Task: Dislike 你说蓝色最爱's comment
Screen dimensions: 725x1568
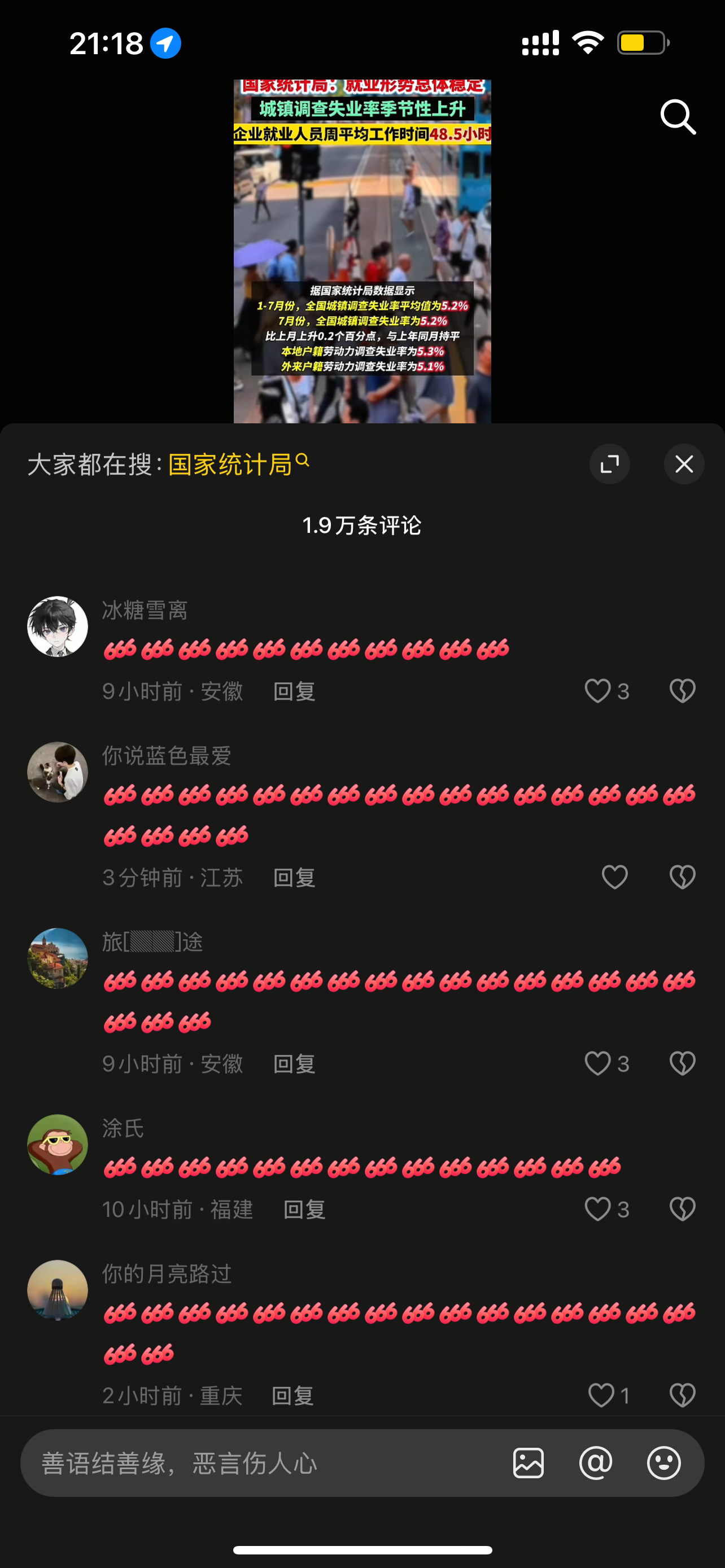Action: 683,877
